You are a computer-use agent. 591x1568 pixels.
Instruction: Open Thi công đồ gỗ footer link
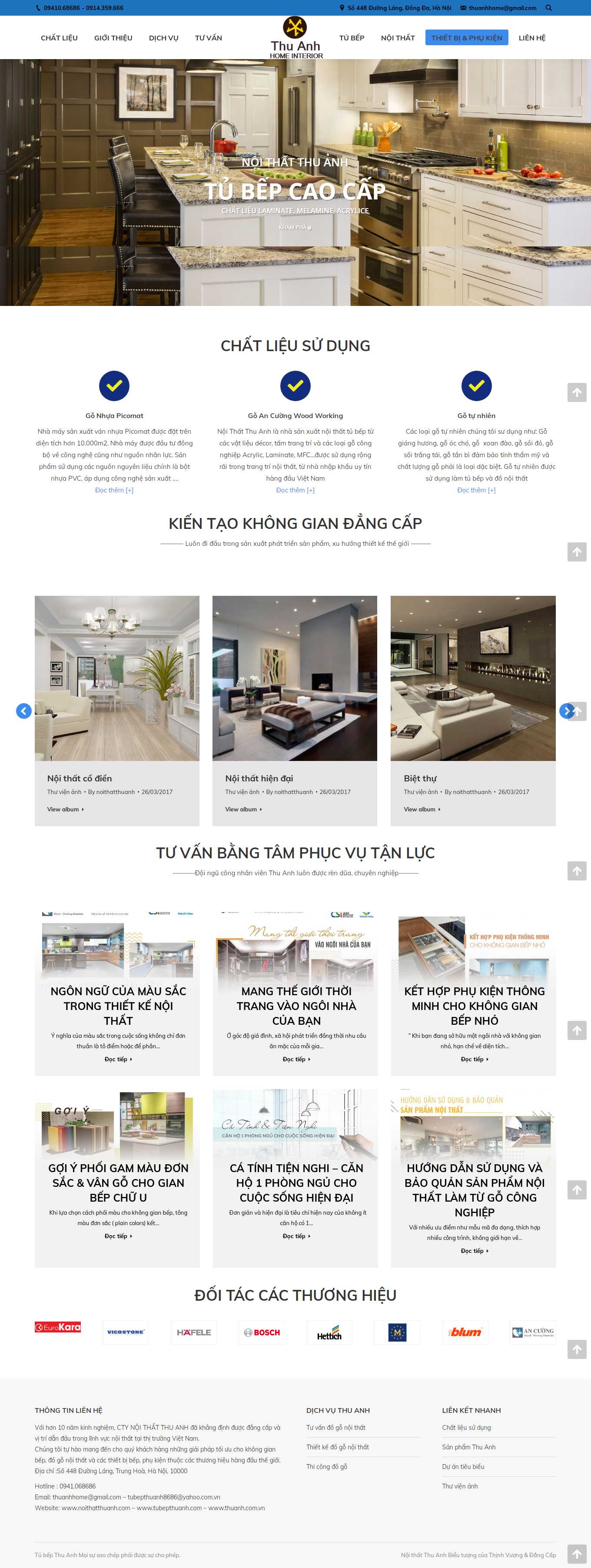pyautogui.click(x=326, y=1466)
